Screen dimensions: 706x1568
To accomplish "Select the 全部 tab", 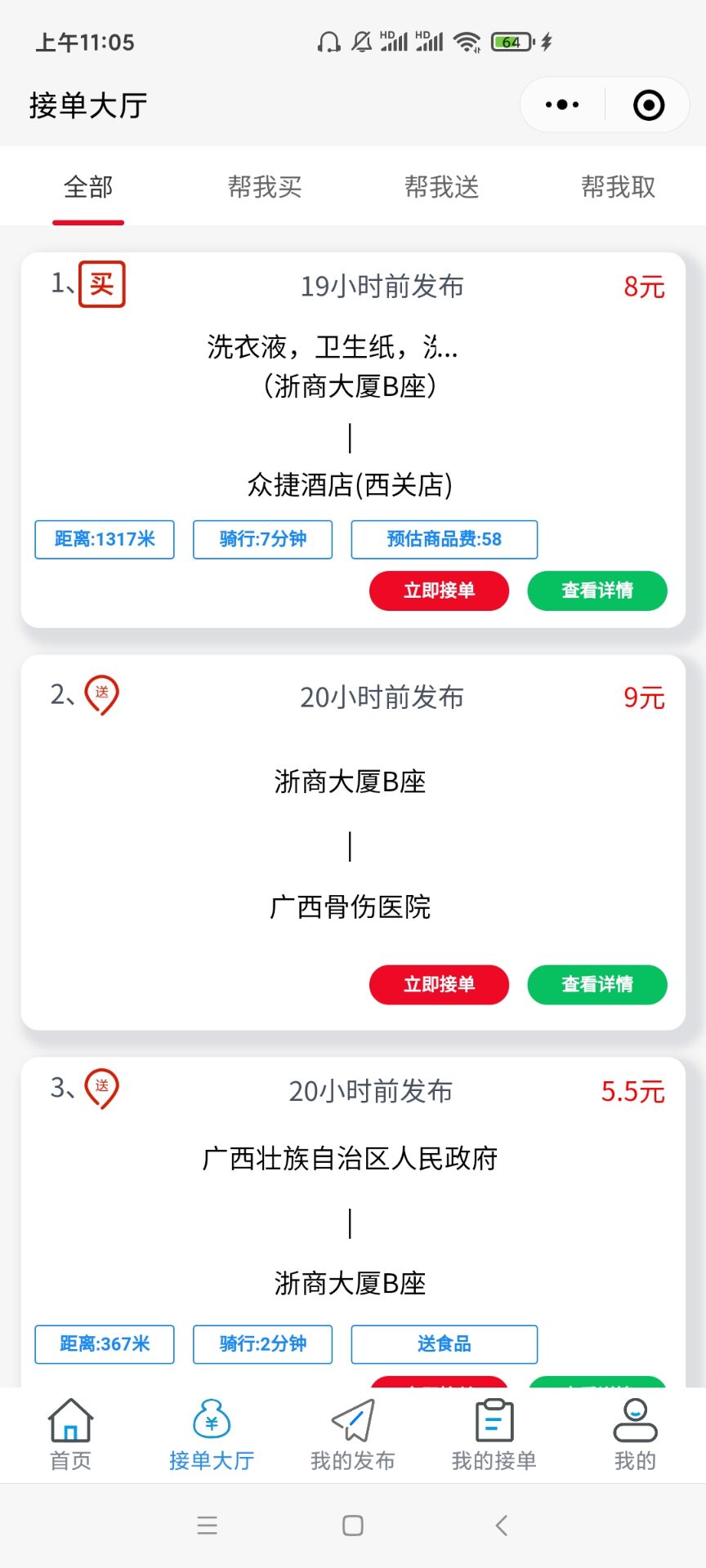I will (88, 187).
